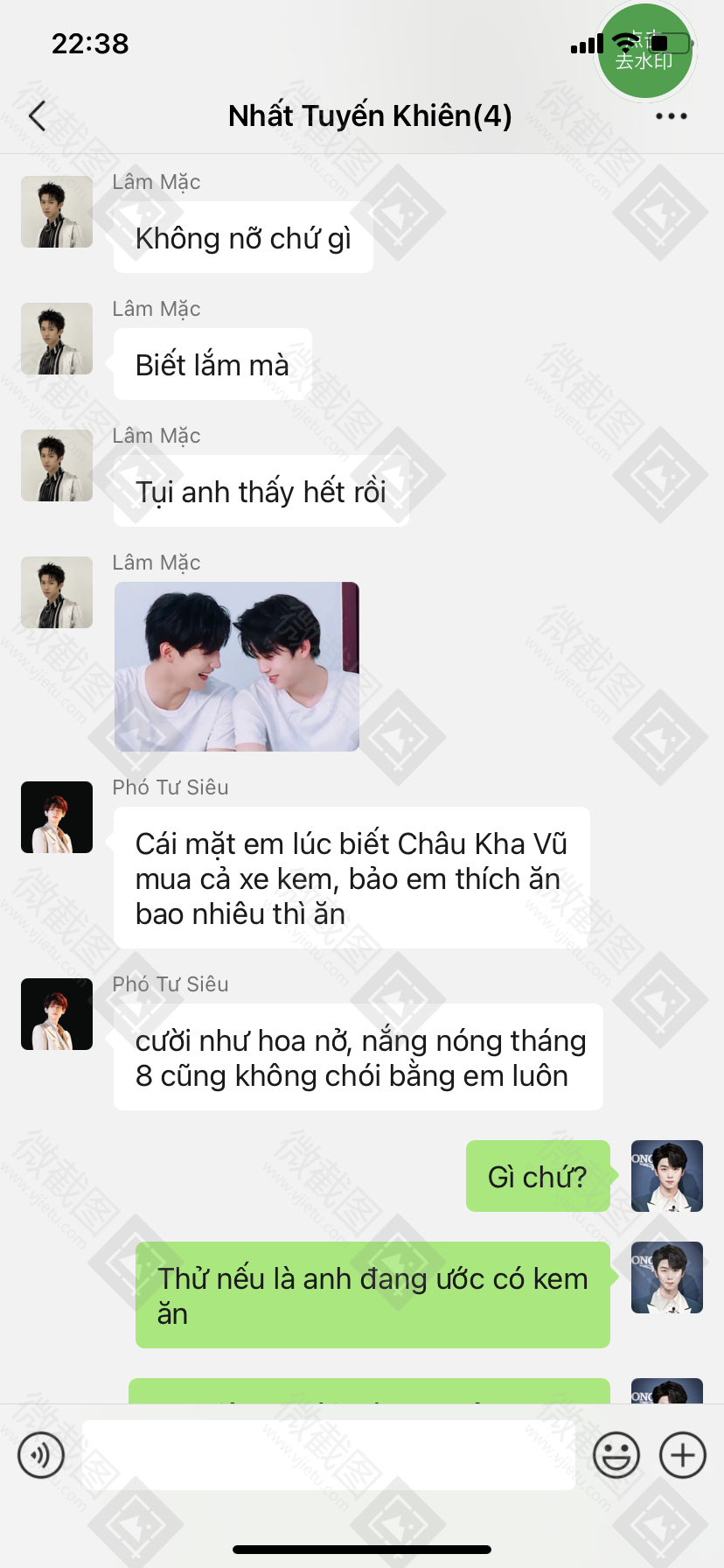Open the emoji picker
Screen dimensions: 724x1568
[616, 1455]
